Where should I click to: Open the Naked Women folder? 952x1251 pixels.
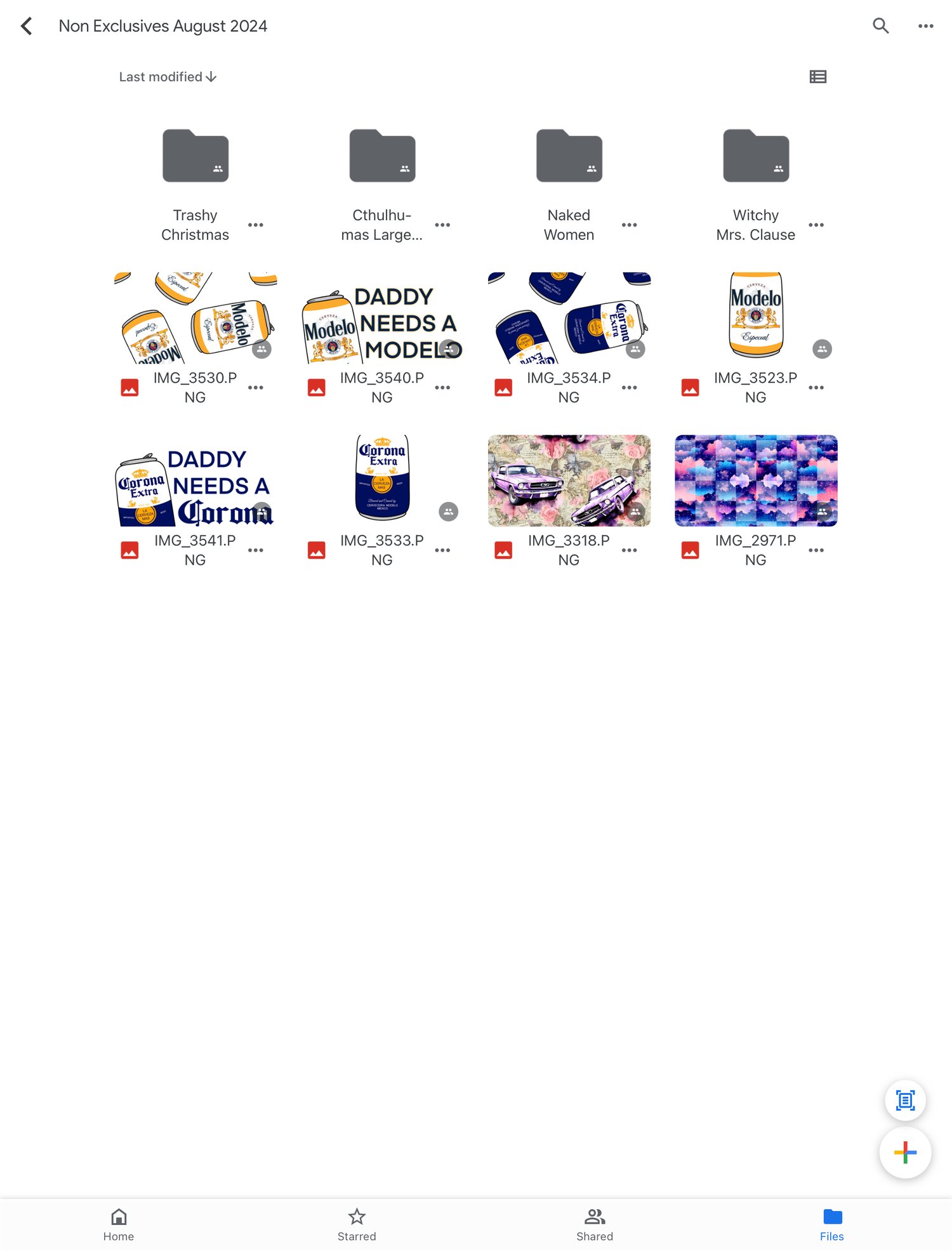[569, 157]
